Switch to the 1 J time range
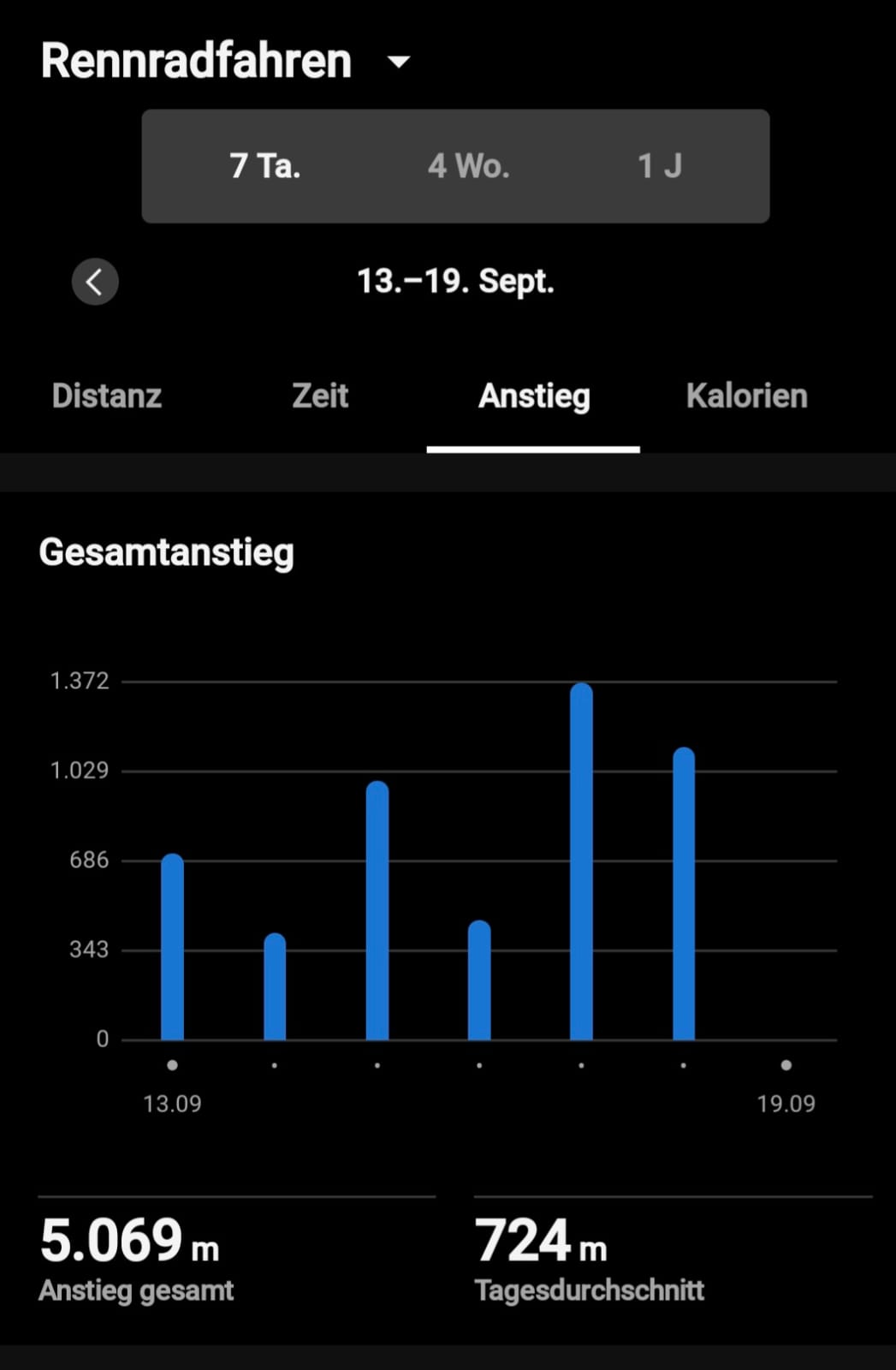This screenshot has height=1370, width=896. [659, 165]
